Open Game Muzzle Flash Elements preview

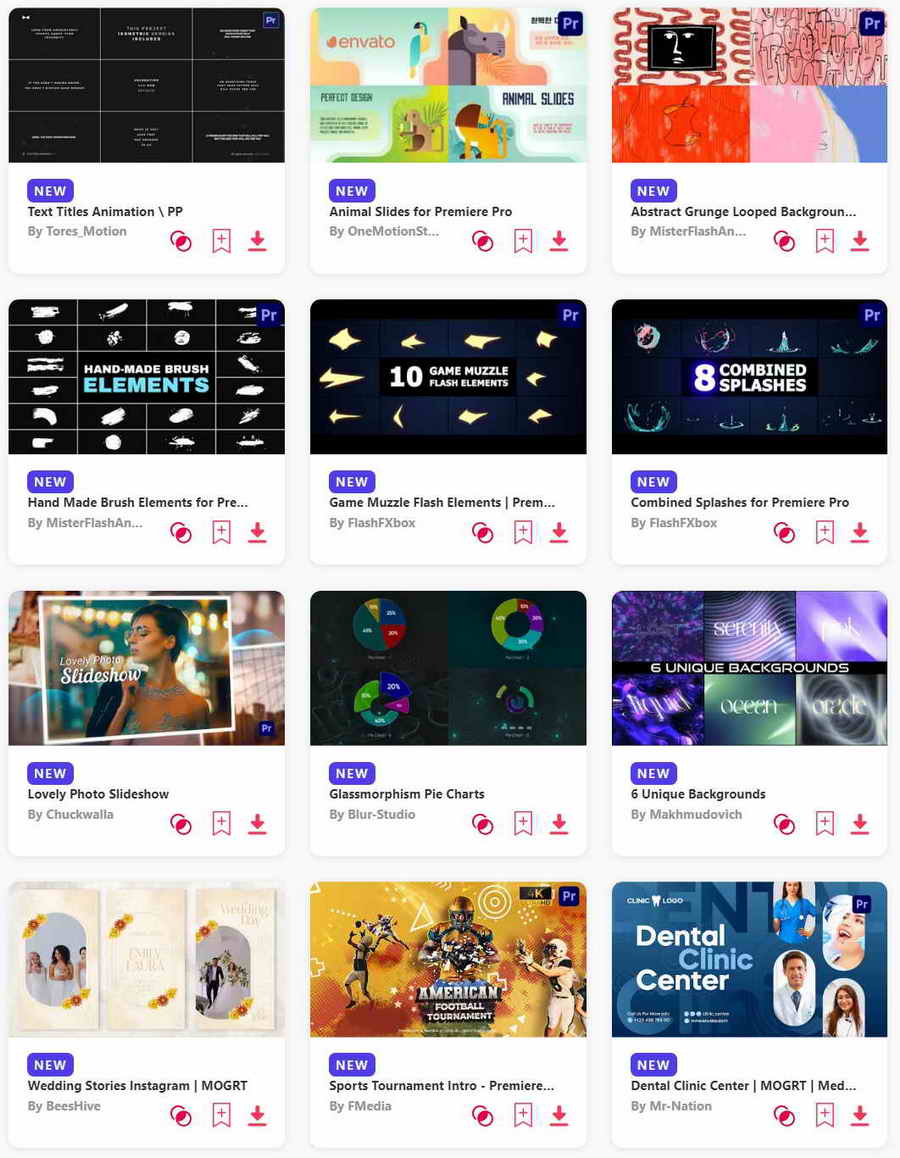(x=448, y=376)
